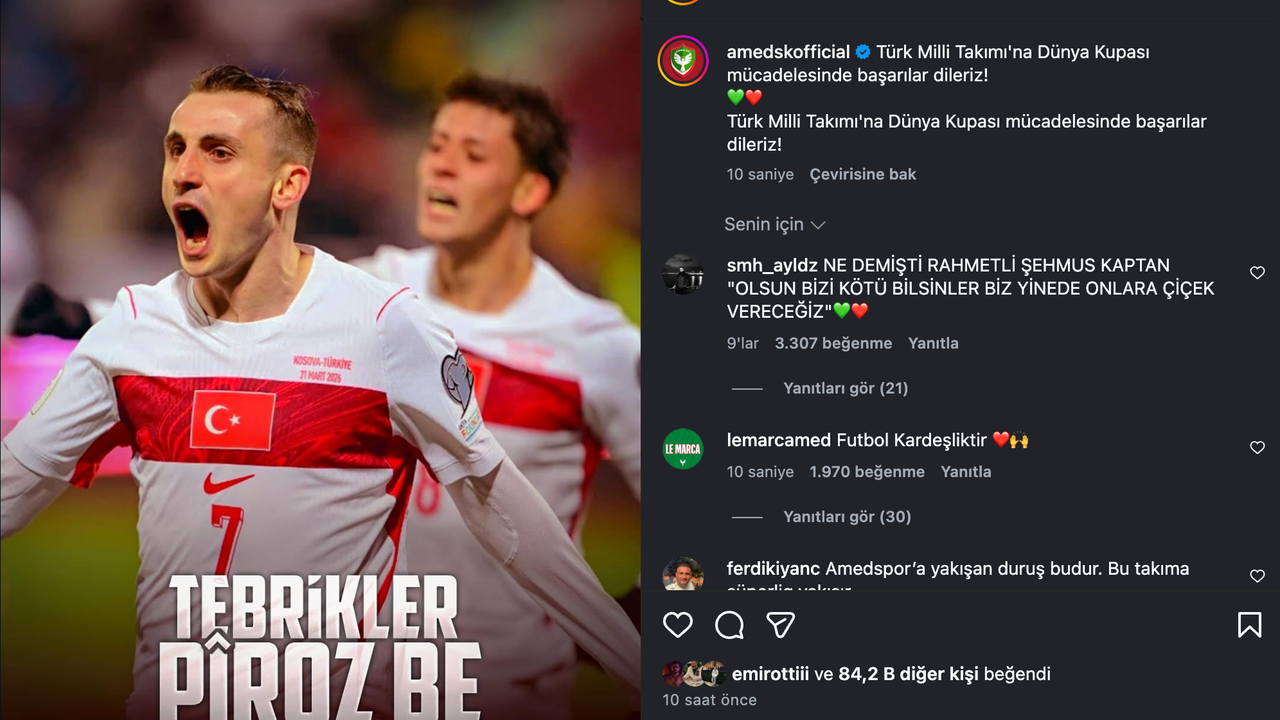Open amedskofficial username link
Screen dimensions: 1280x720
click(x=788, y=52)
